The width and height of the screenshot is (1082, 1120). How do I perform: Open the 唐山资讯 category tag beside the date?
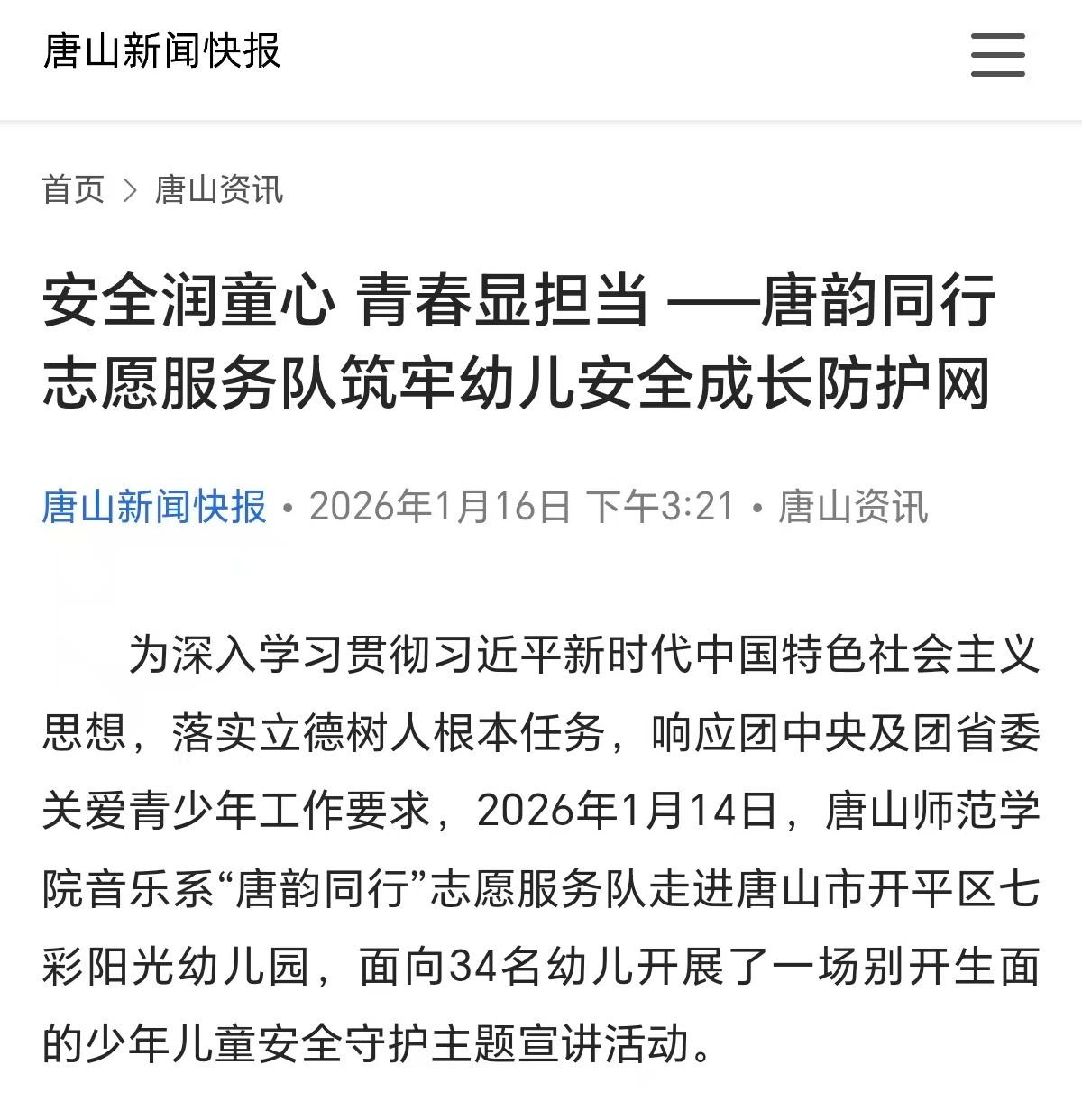point(853,507)
